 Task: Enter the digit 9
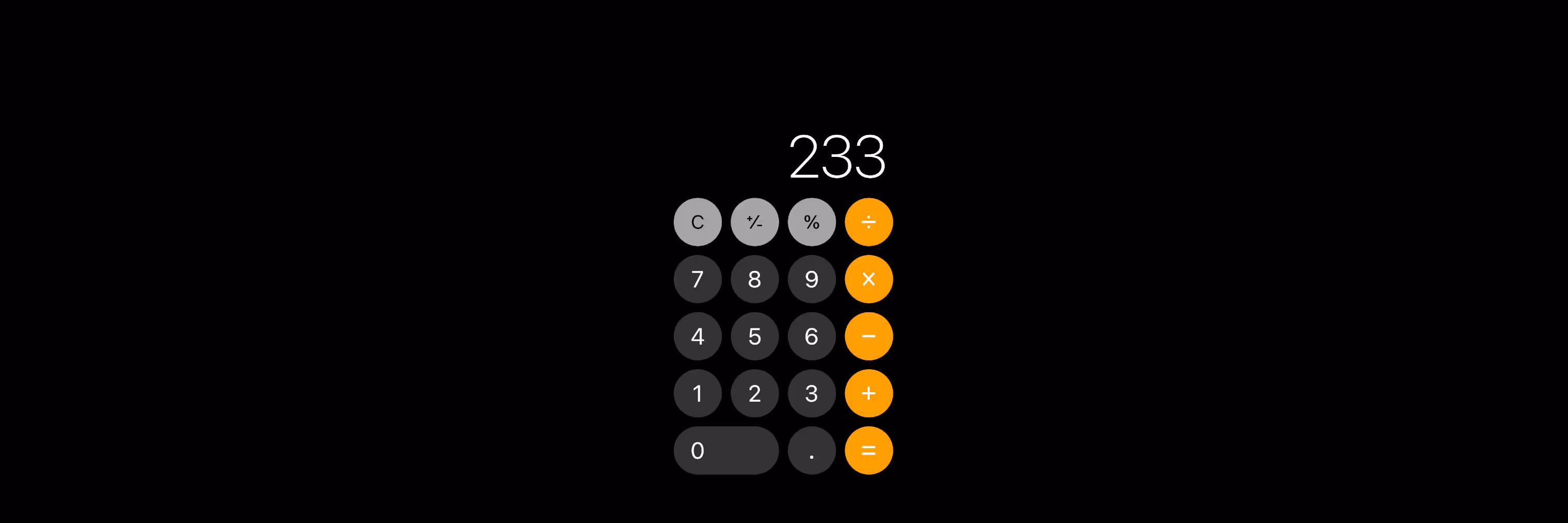pyautogui.click(x=811, y=279)
